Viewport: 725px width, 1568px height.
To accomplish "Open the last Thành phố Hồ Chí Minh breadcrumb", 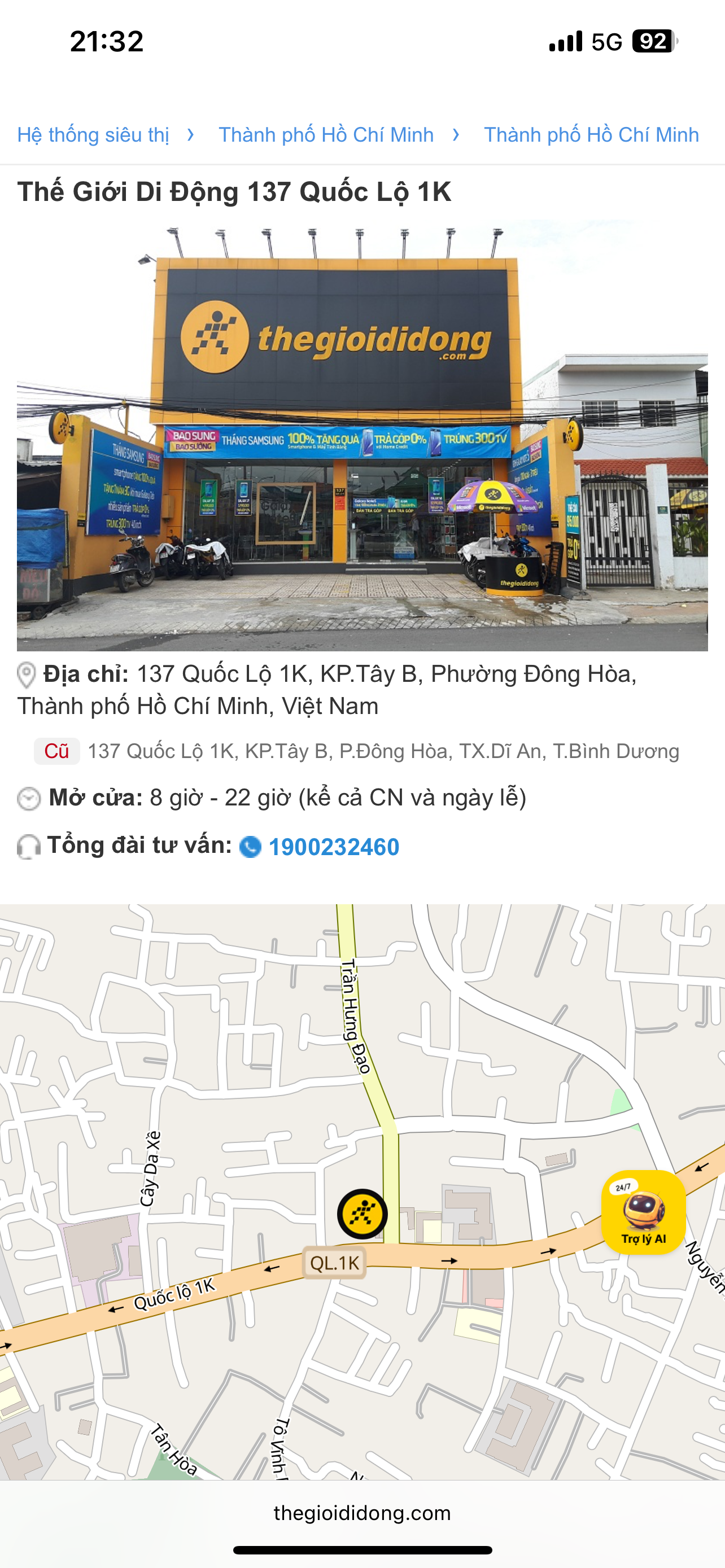I will pos(591,134).
